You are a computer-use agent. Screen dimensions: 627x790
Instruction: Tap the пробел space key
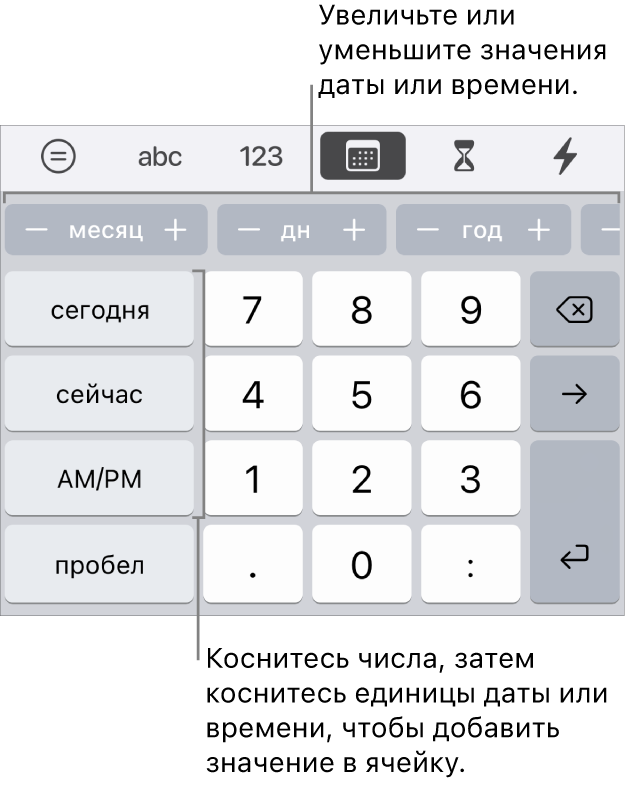(x=100, y=565)
